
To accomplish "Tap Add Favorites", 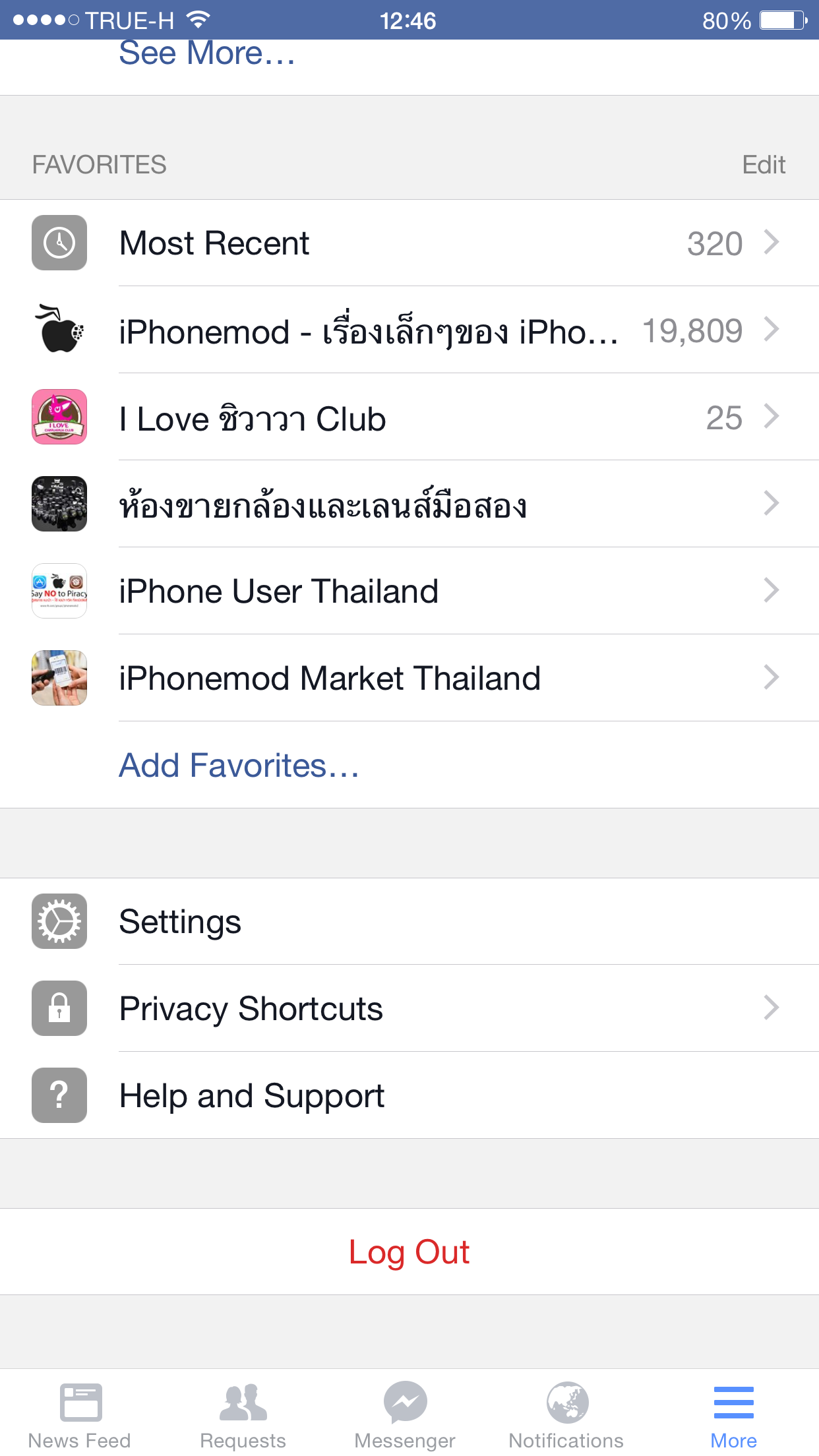I will tap(239, 766).
